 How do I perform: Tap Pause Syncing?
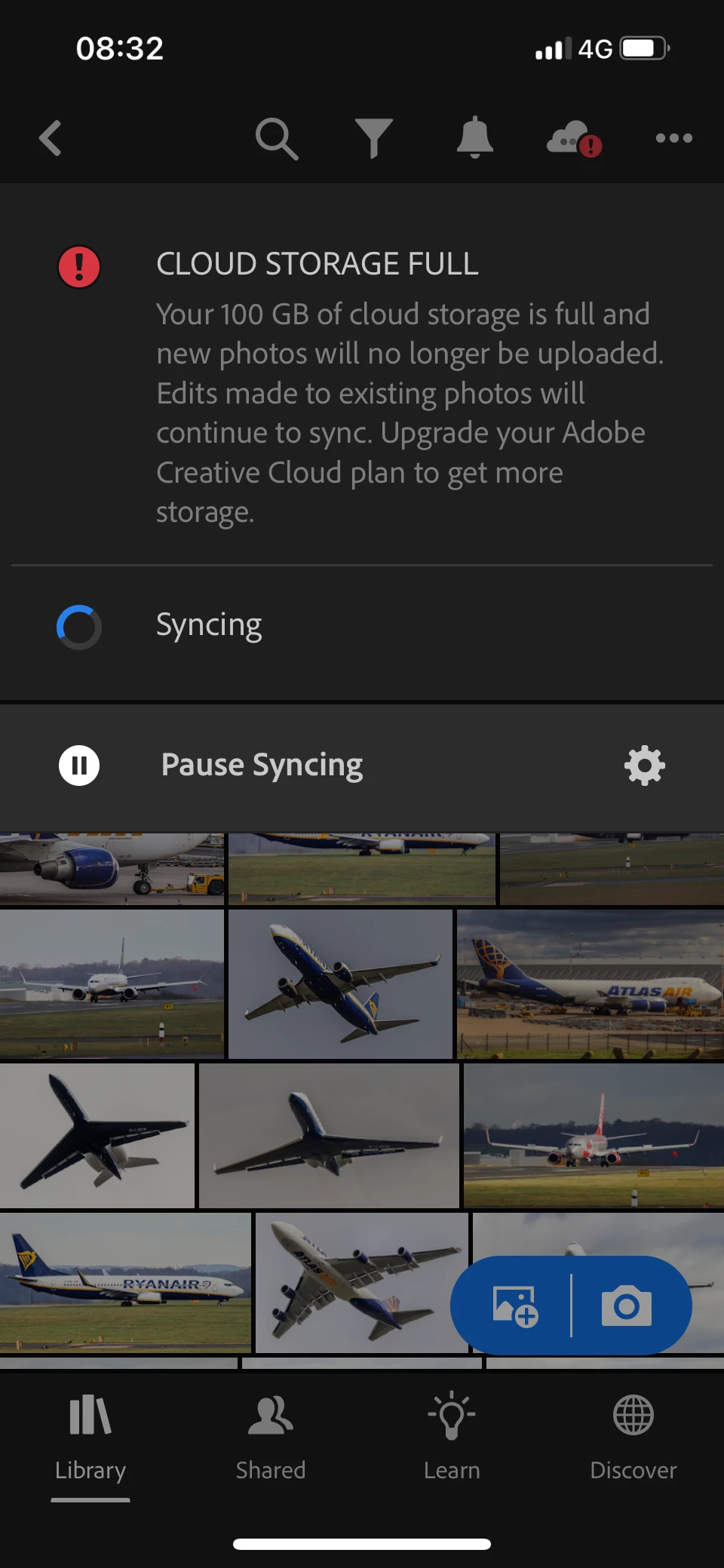click(261, 765)
